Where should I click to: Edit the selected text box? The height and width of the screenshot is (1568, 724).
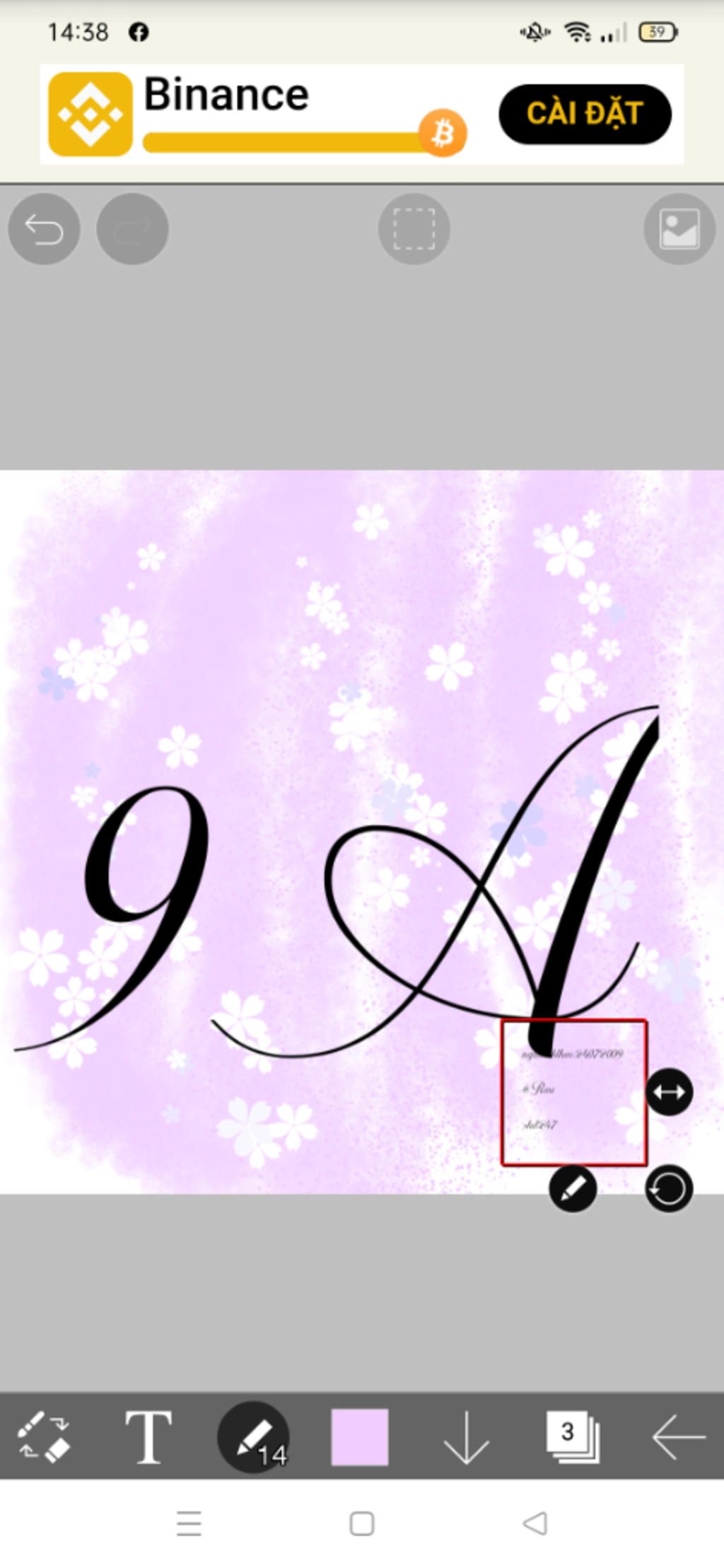[x=573, y=1188]
